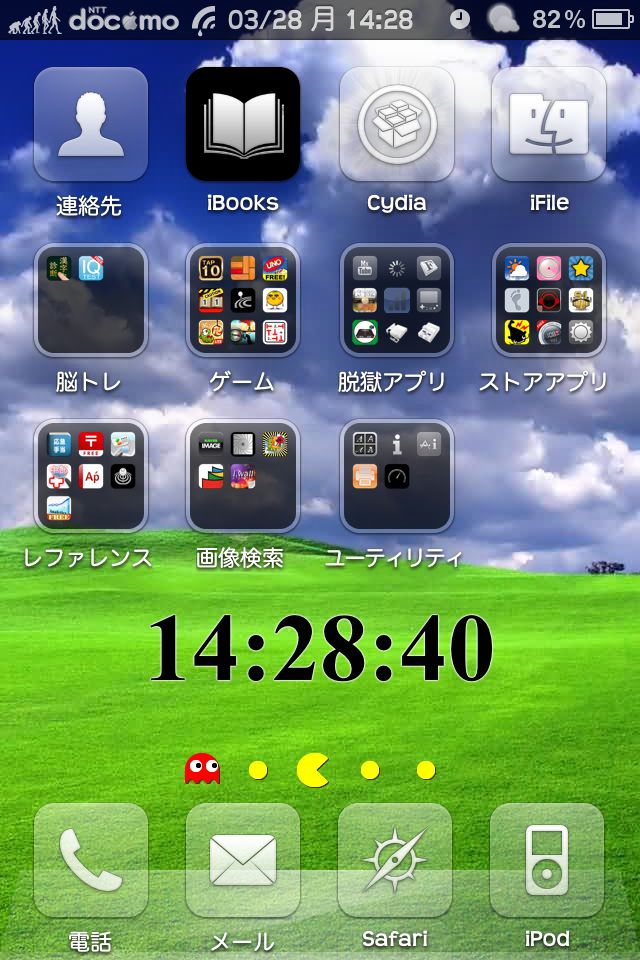The image size is (640, 960).
Task: Open the ストアアプリ folder
Action: pyautogui.click(x=549, y=300)
